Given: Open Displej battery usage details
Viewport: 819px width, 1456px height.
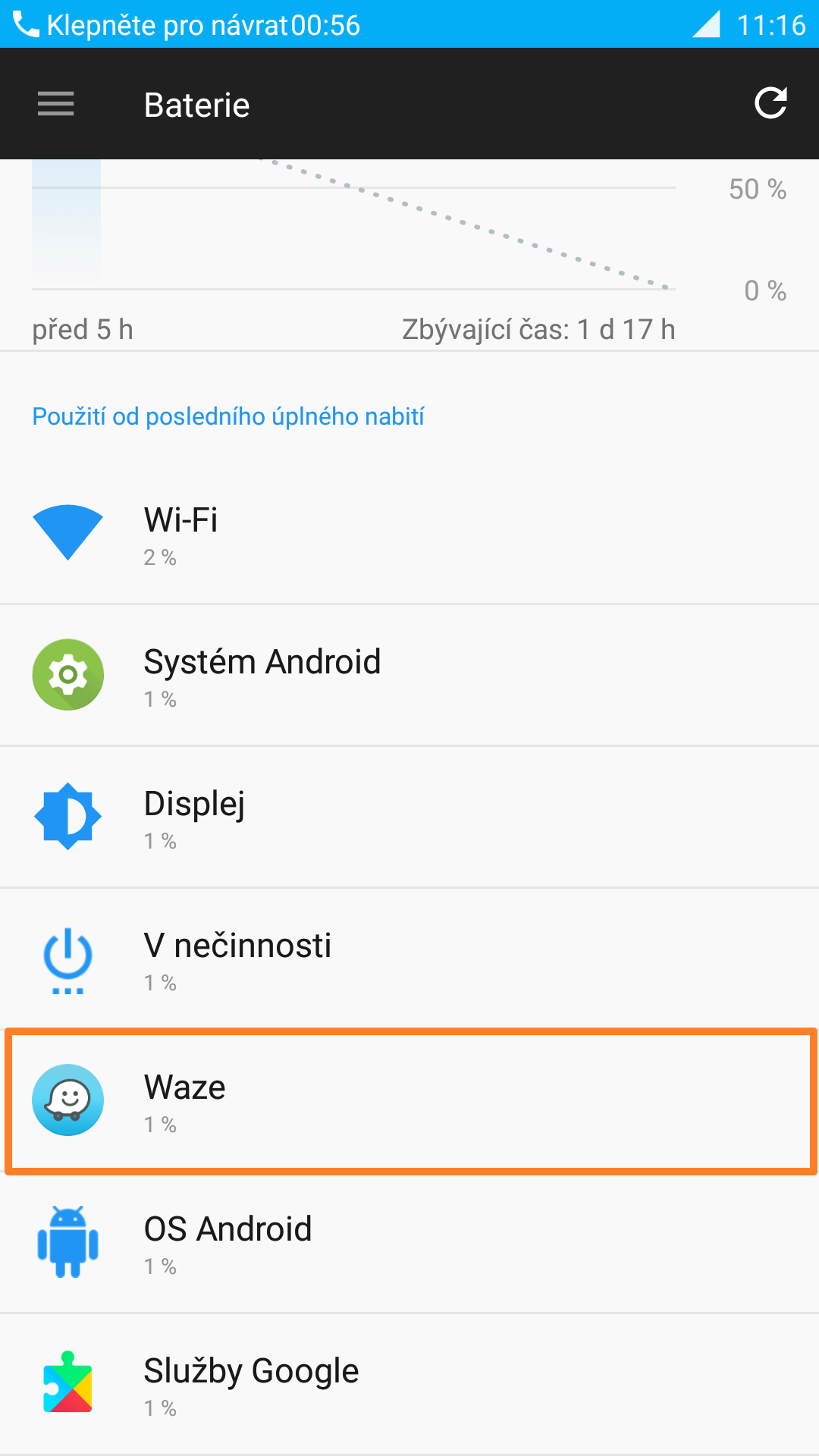Looking at the screenshot, I should (x=409, y=817).
